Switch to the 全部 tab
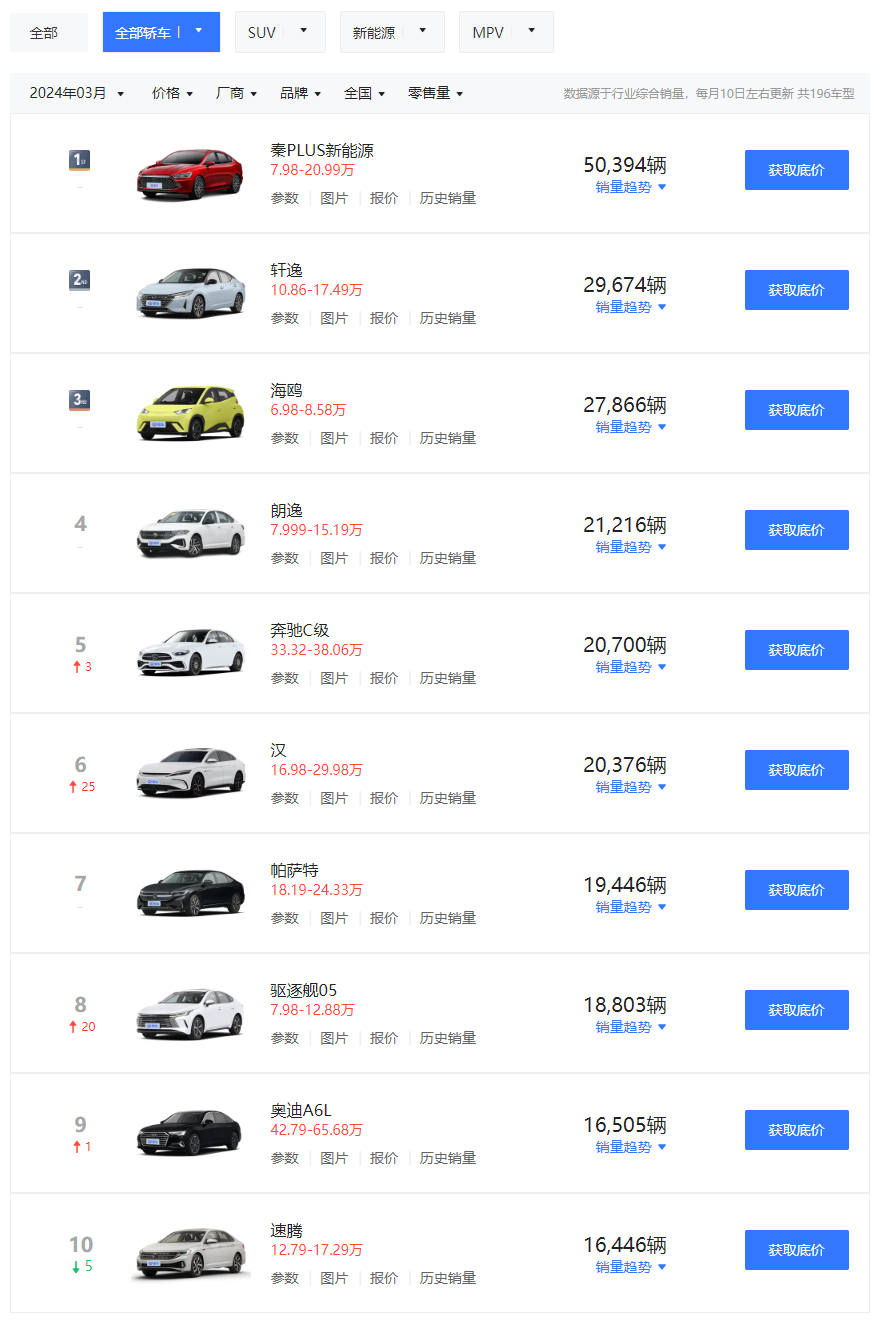 coord(48,31)
